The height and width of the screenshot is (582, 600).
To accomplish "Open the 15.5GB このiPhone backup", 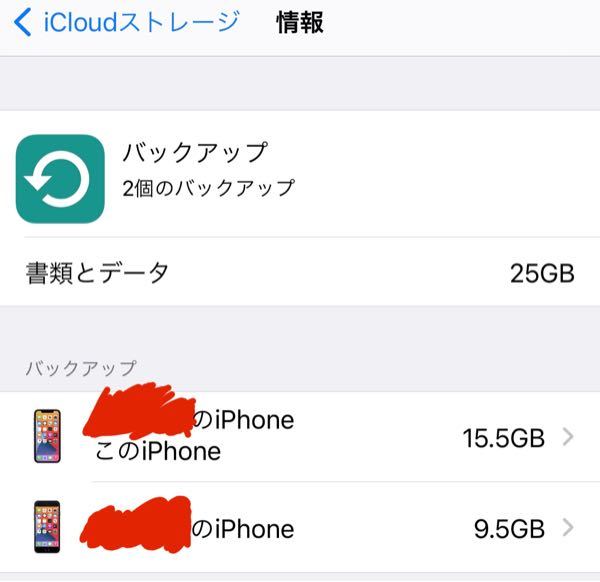I will [300, 437].
